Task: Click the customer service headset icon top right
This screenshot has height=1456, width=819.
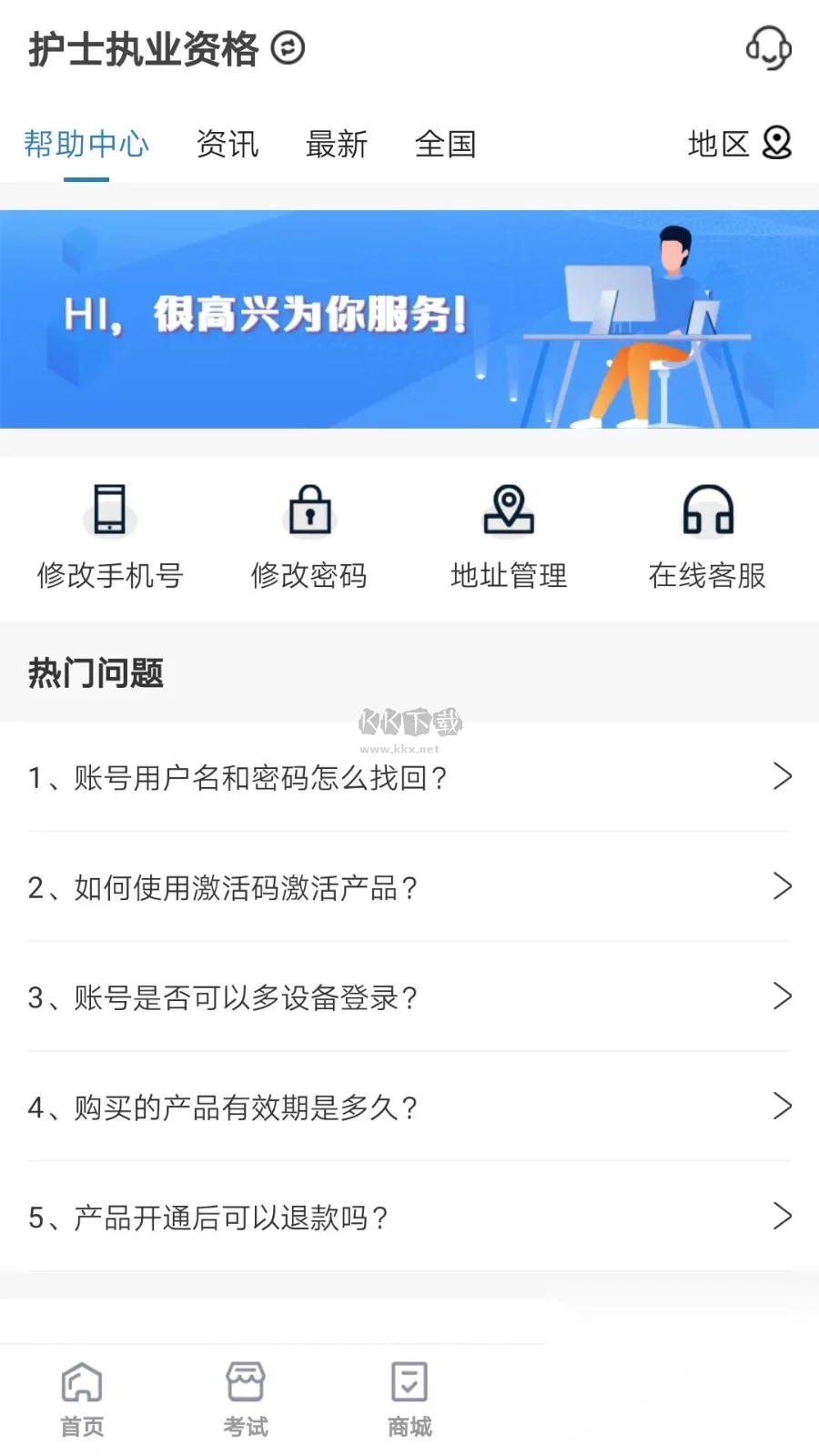Action: (767, 48)
